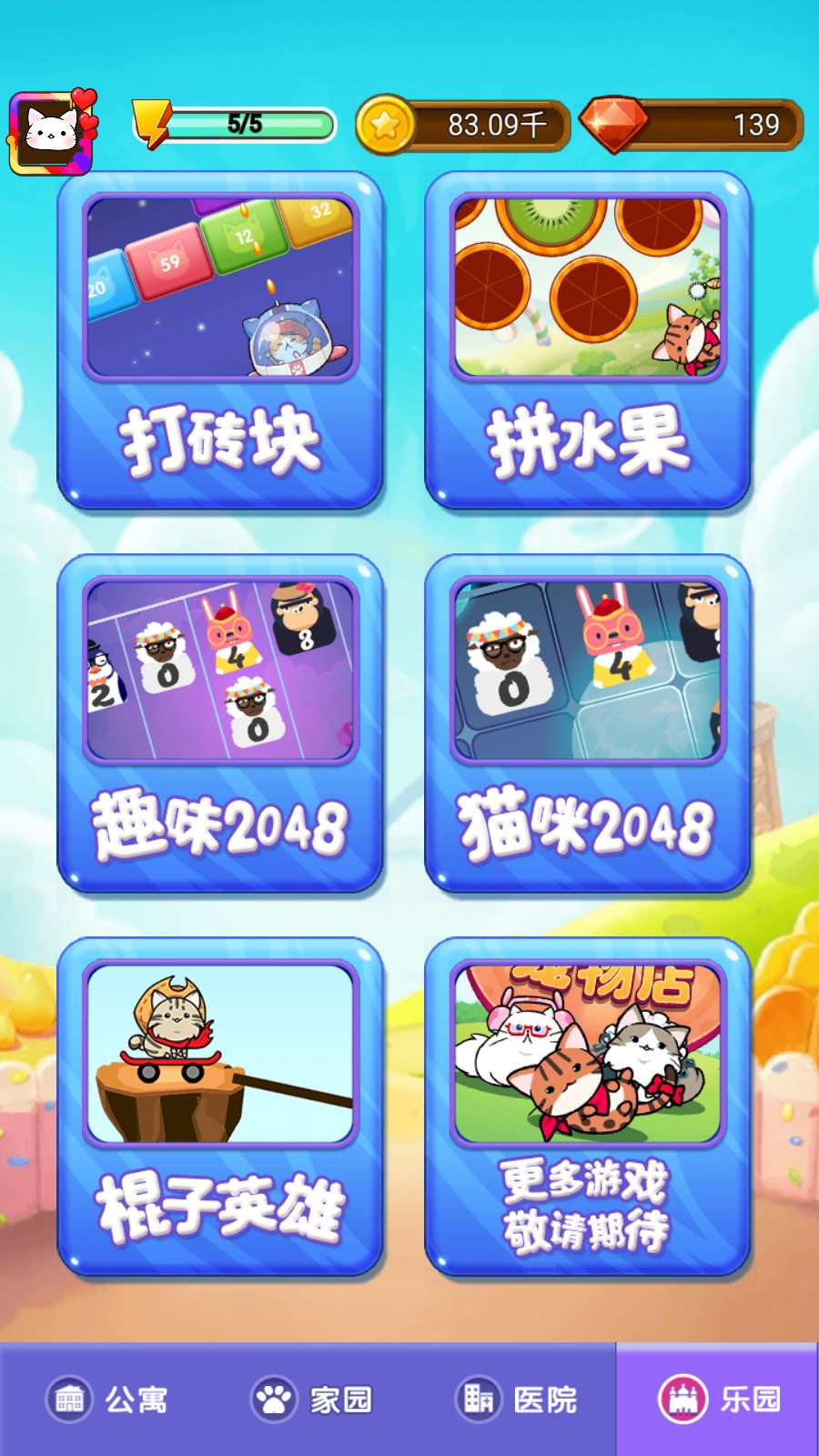Select the 公寓 apartment building icon
Image resolution: width=819 pixels, height=1456 pixels.
pos(68,1399)
